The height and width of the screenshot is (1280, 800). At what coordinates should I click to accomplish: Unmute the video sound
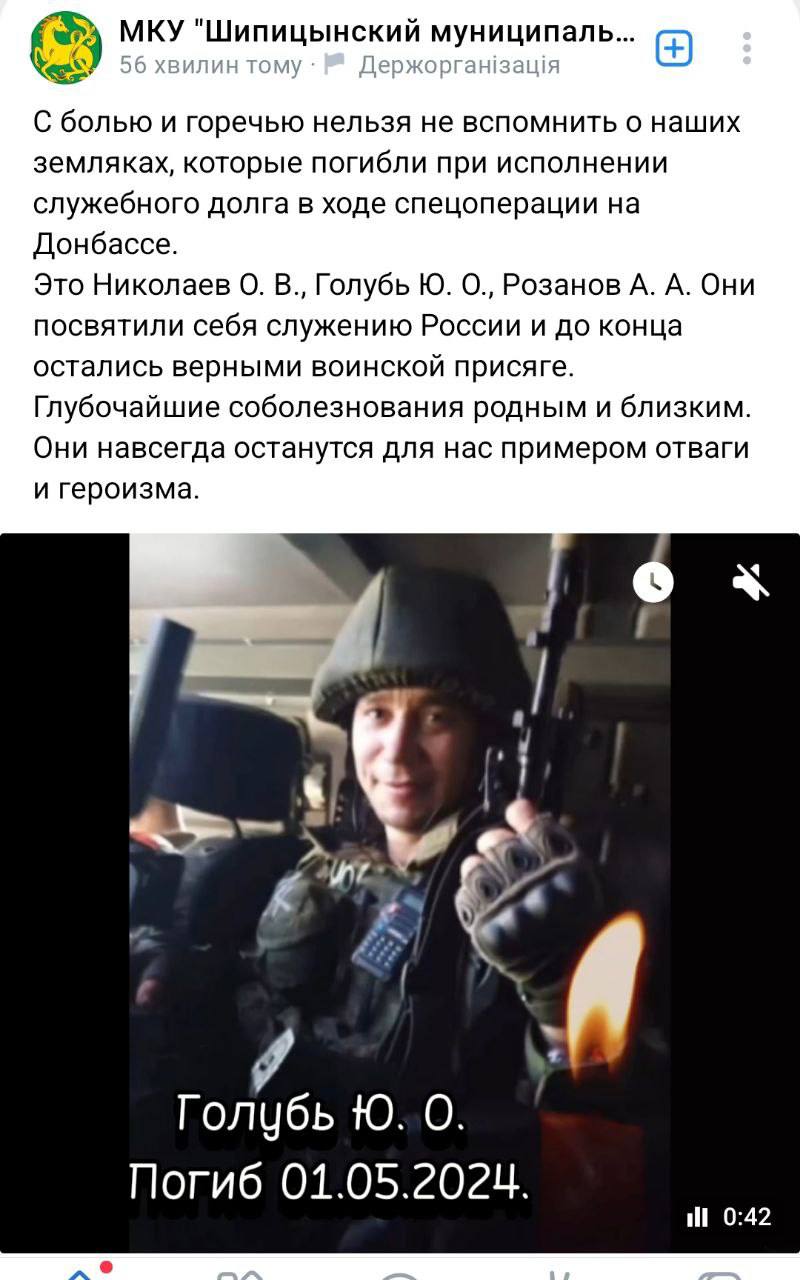point(751,581)
